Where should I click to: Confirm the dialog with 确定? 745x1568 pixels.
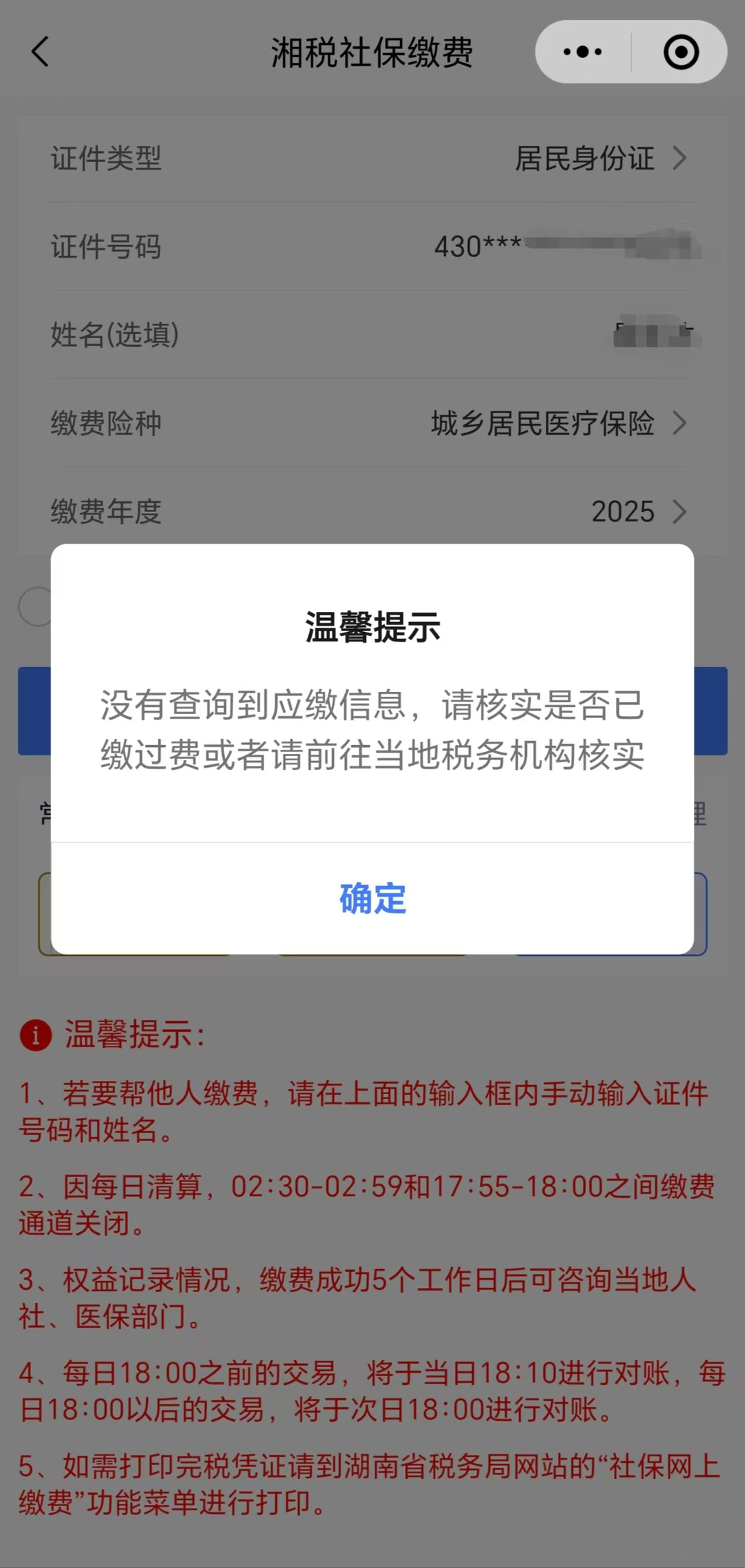click(372, 899)
